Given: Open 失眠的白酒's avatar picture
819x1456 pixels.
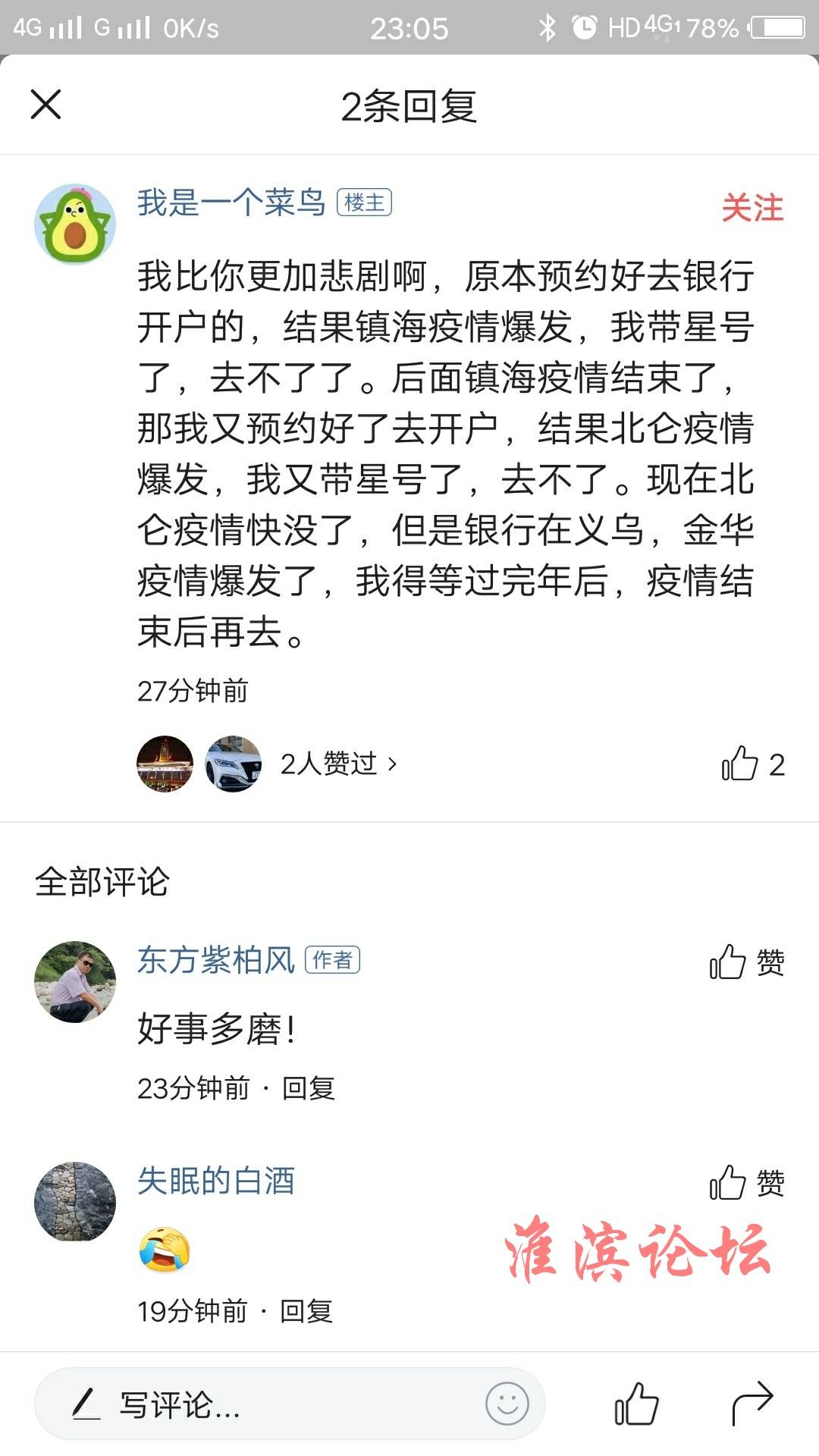Looking at the screenshot, I should click(x=75, y=1201).
